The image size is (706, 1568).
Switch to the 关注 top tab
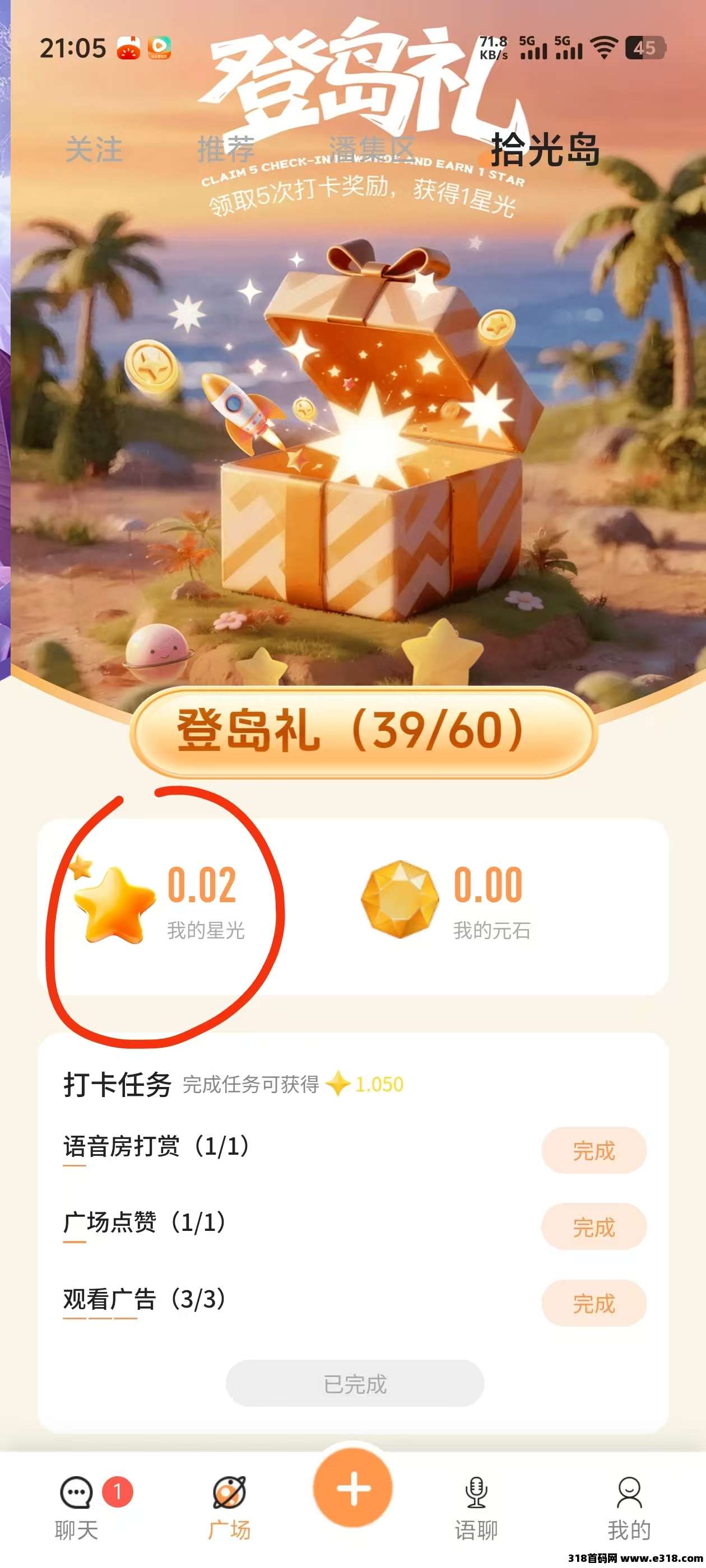tap(94, 150)
